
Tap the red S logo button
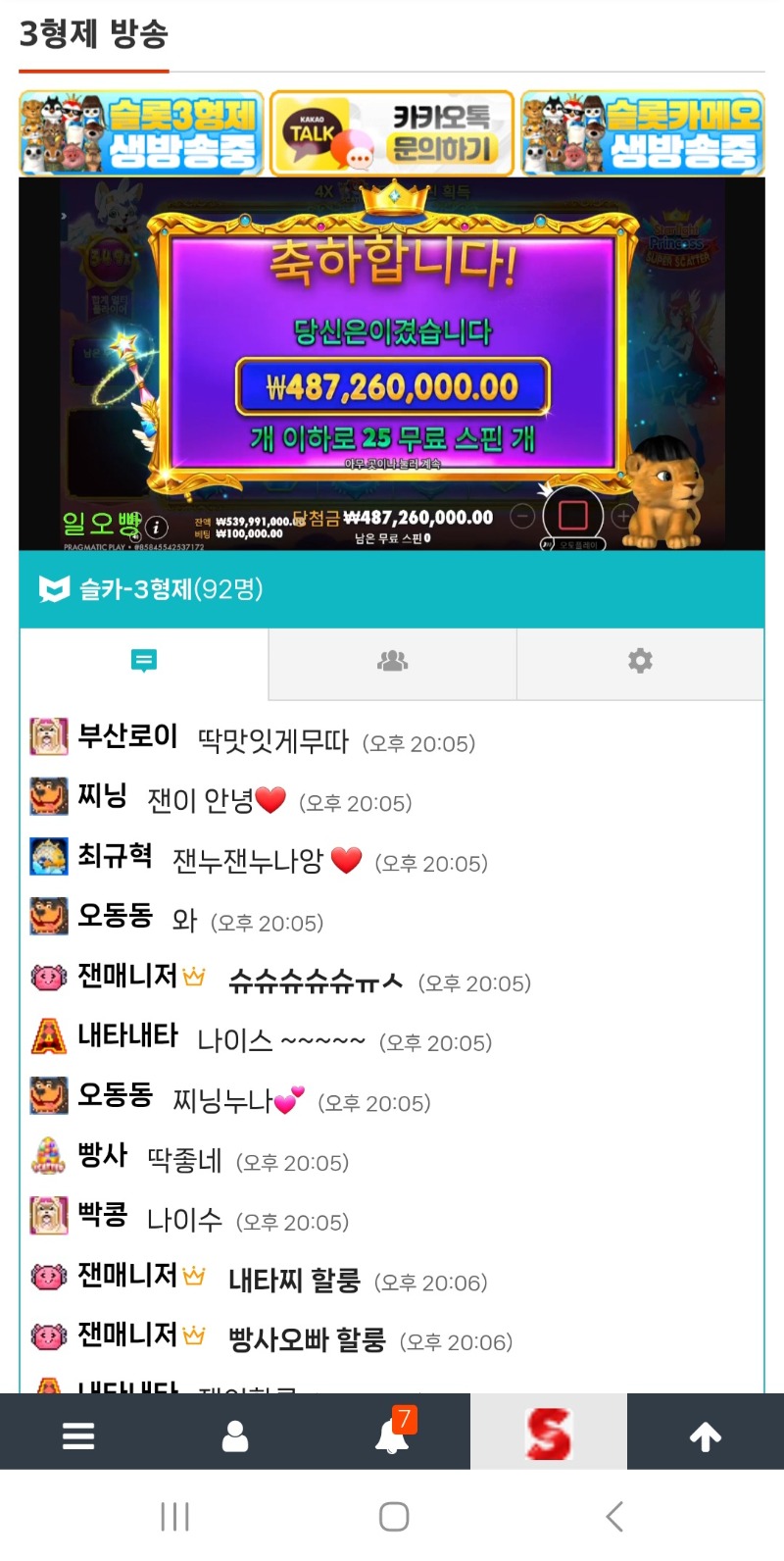point(548,1434)
